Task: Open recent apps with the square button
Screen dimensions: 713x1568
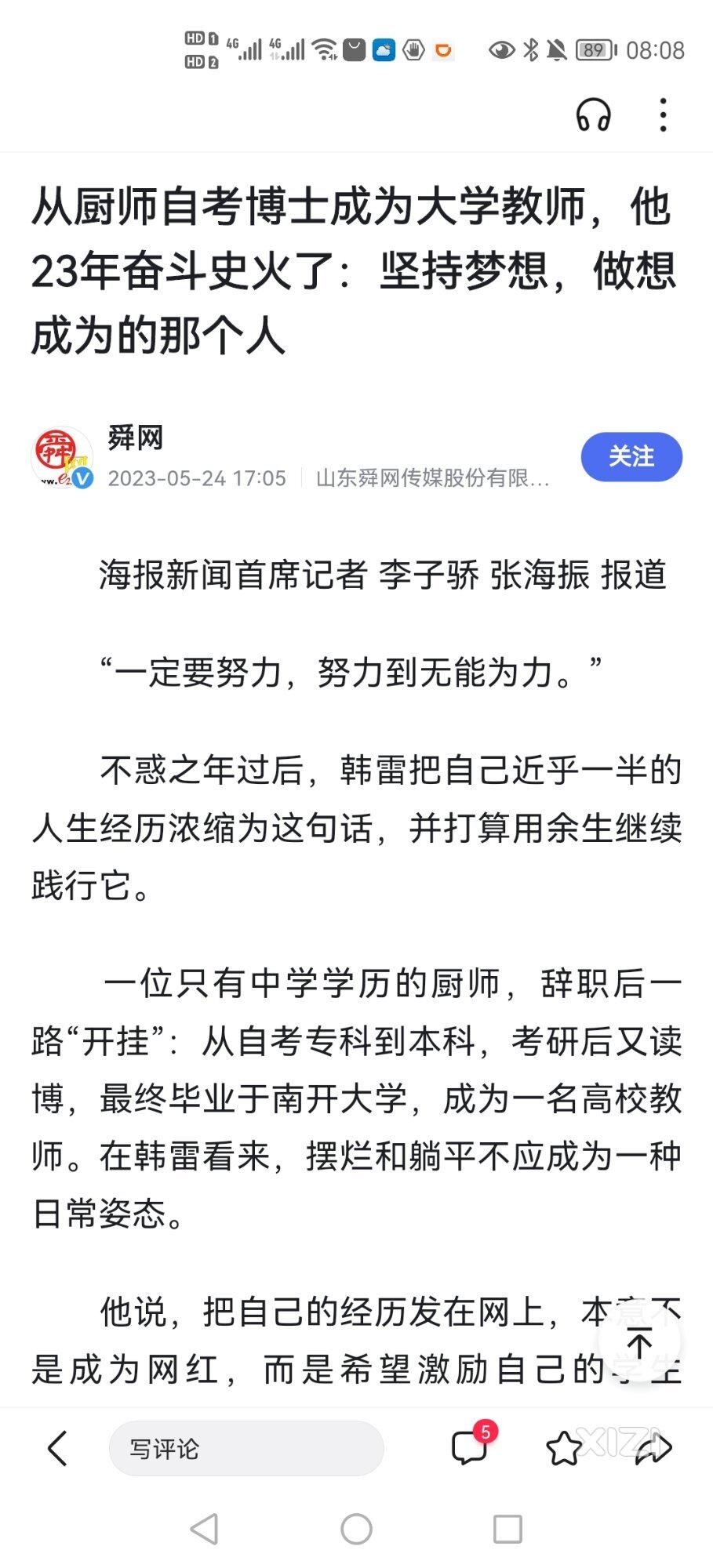Action: tap(507, 1529)
